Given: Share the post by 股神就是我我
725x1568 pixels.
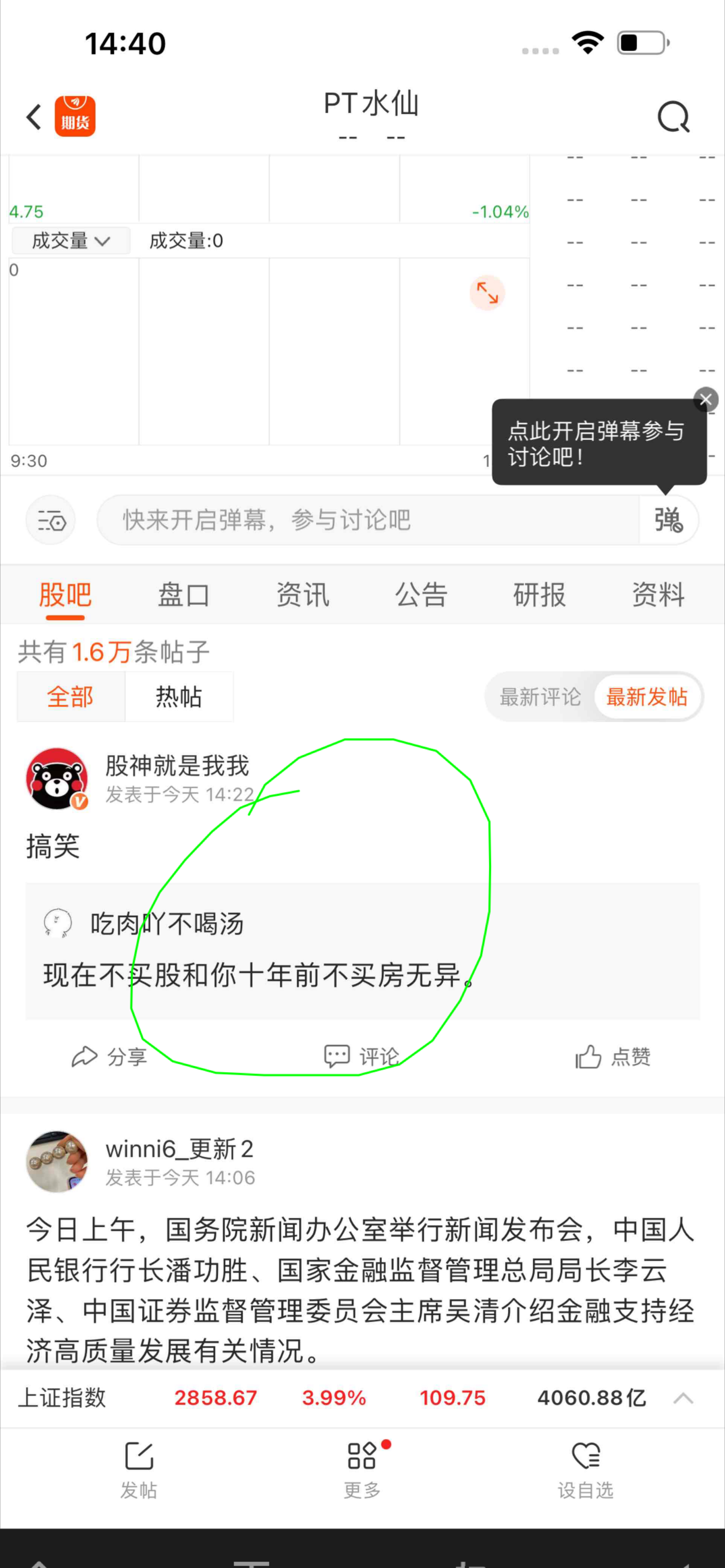Looking at the screenshot, I should point(110,1057).
